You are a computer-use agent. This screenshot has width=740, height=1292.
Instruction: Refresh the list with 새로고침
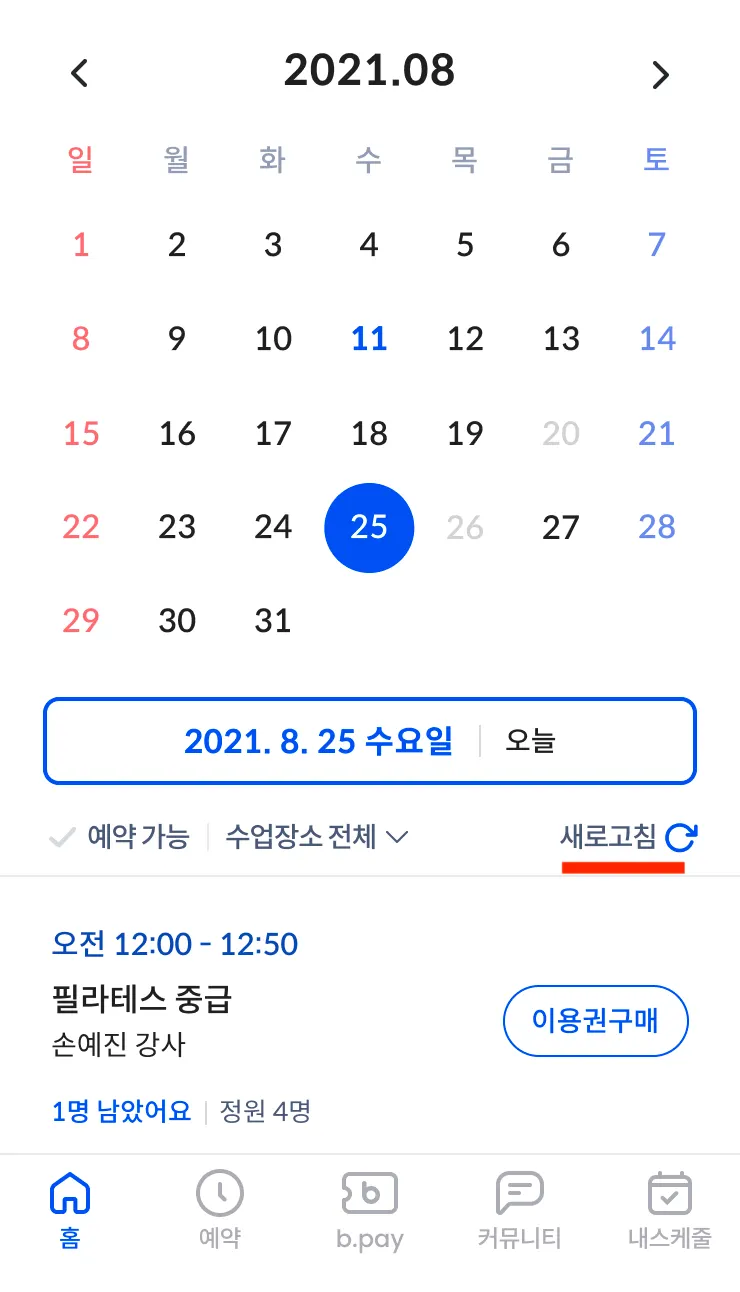pos(627,837)
